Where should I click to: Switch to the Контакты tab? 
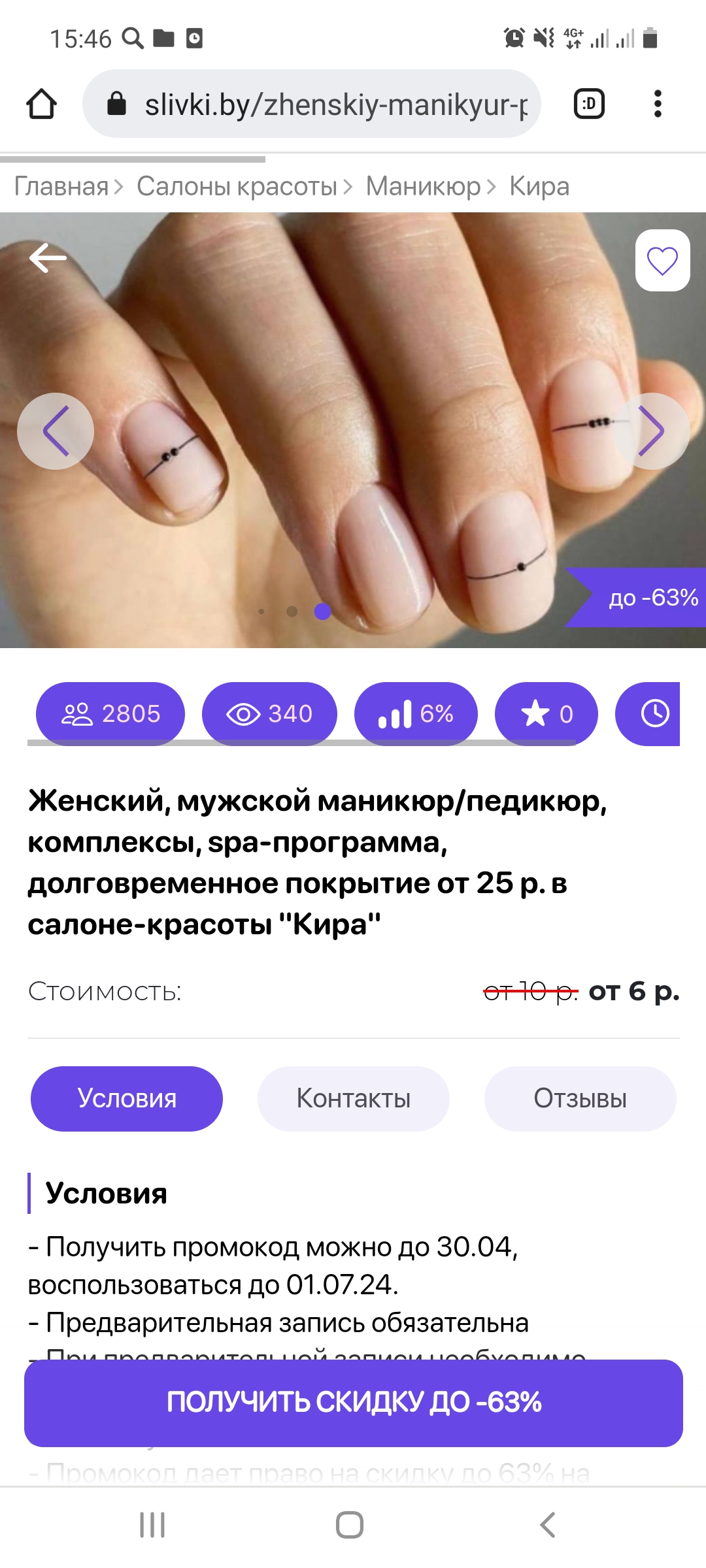coord(354,1099)
